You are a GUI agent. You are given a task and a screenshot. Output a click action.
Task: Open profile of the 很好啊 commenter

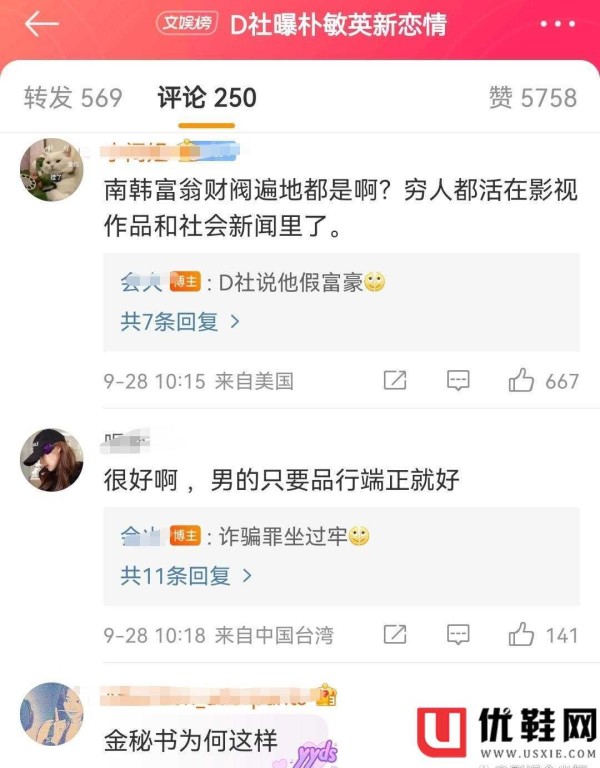coord(52,461)
